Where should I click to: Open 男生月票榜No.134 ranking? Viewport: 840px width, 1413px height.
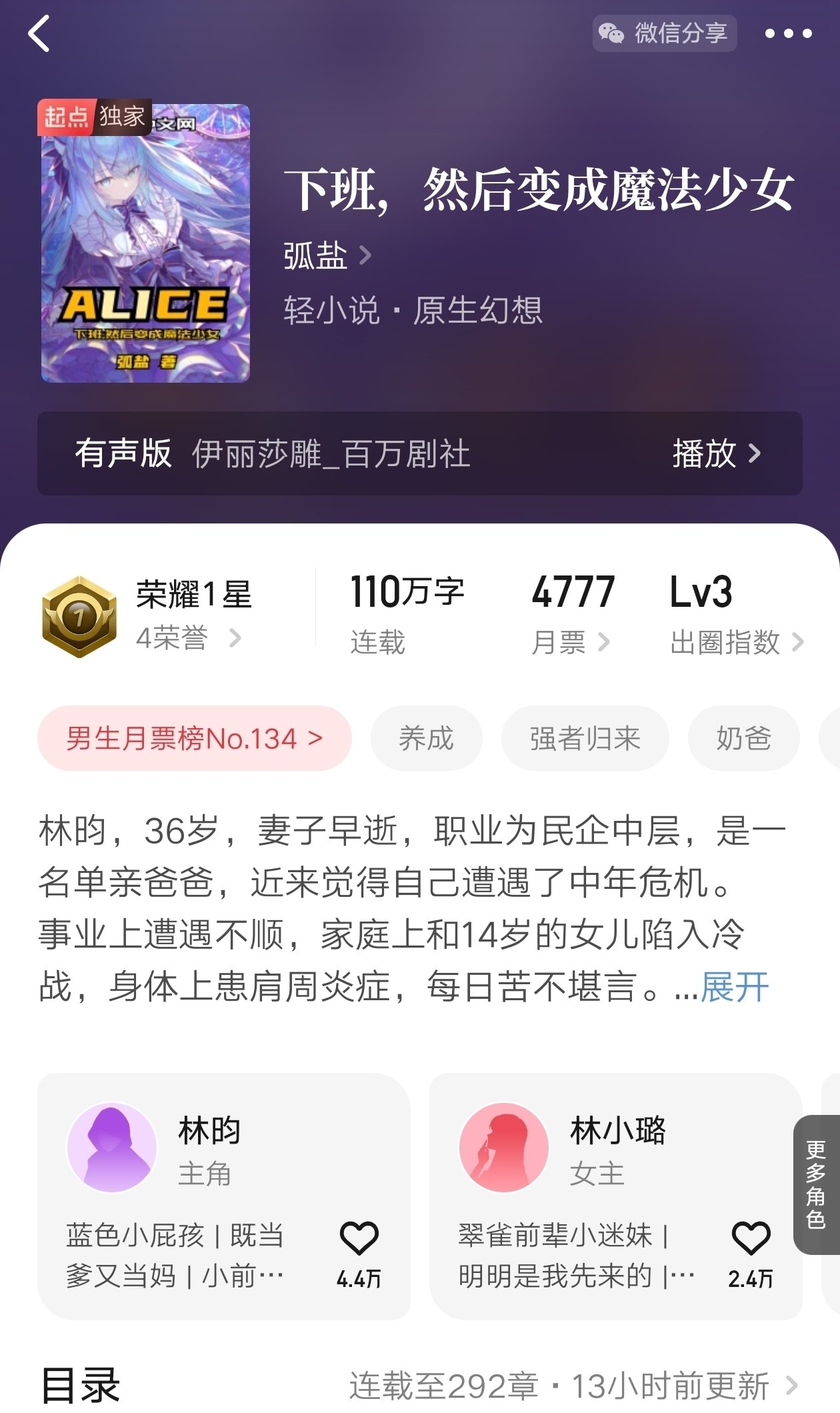pos(194,738)
